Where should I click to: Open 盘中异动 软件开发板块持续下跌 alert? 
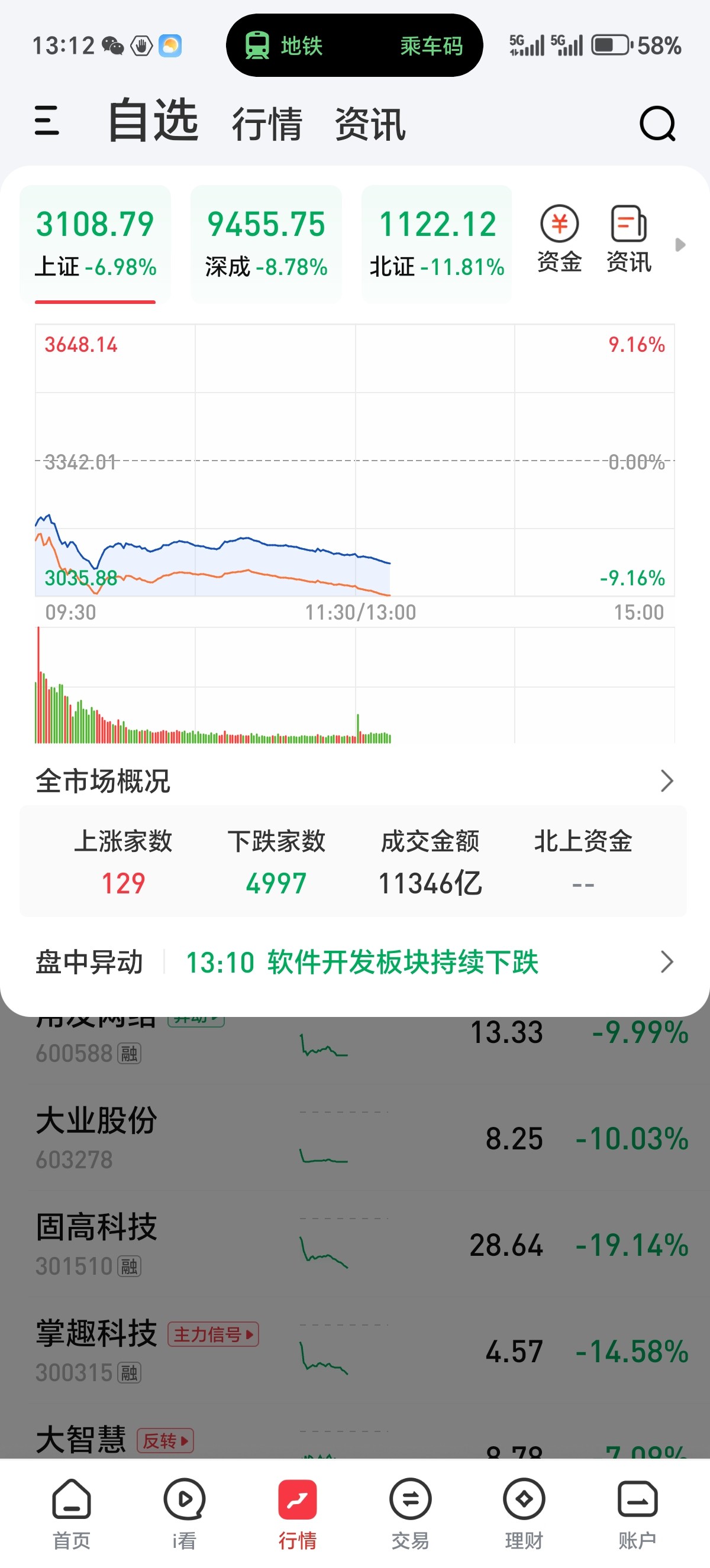click(354, 963)
